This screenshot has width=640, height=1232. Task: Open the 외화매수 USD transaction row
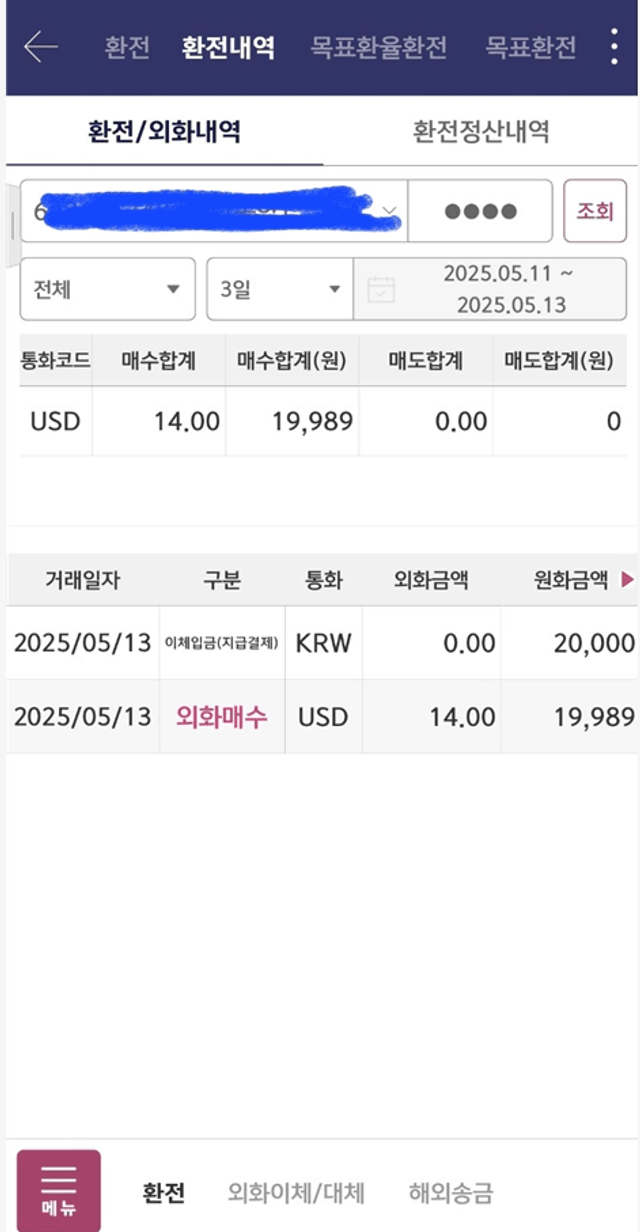coord(322,716)
